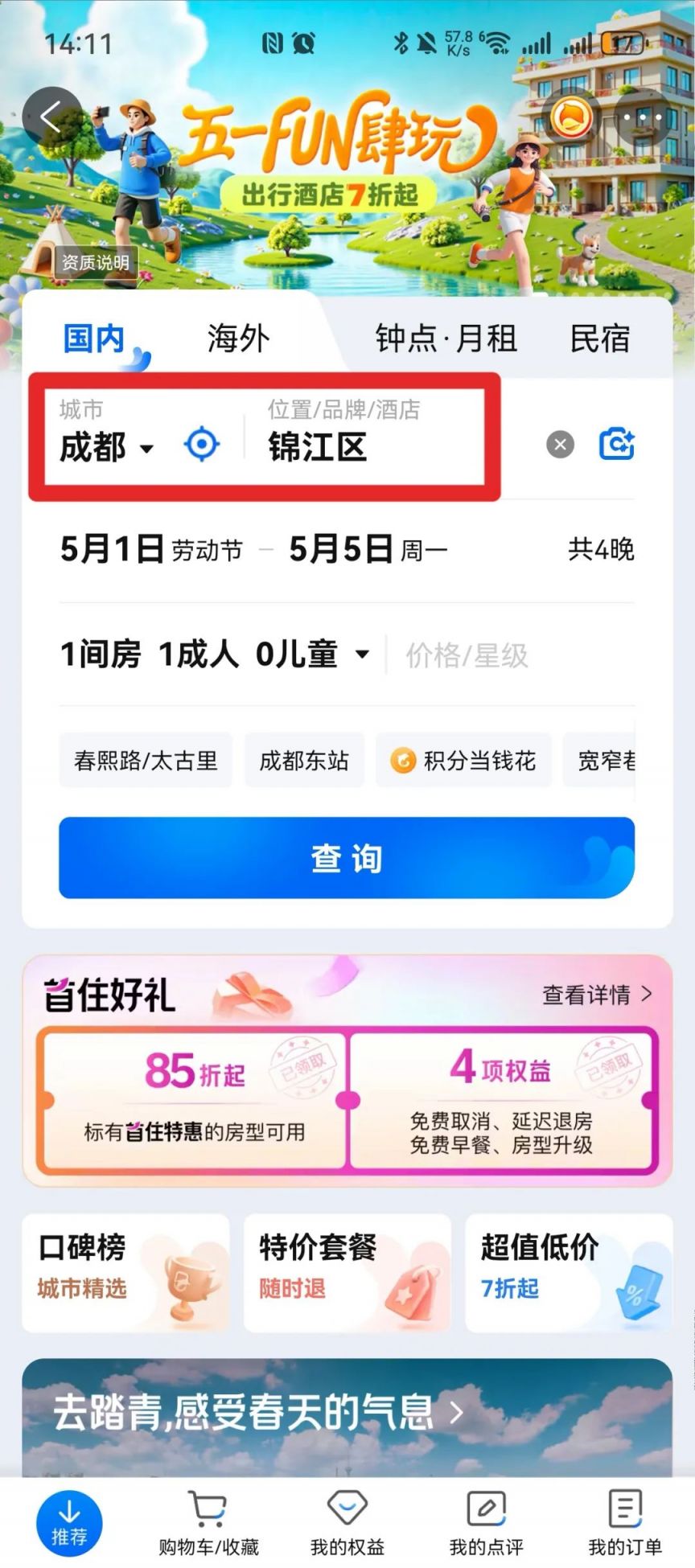This screenshot has width=695, height=1568.
Task: Go back using the top-left arrow
Action: [x=51, y=118]
